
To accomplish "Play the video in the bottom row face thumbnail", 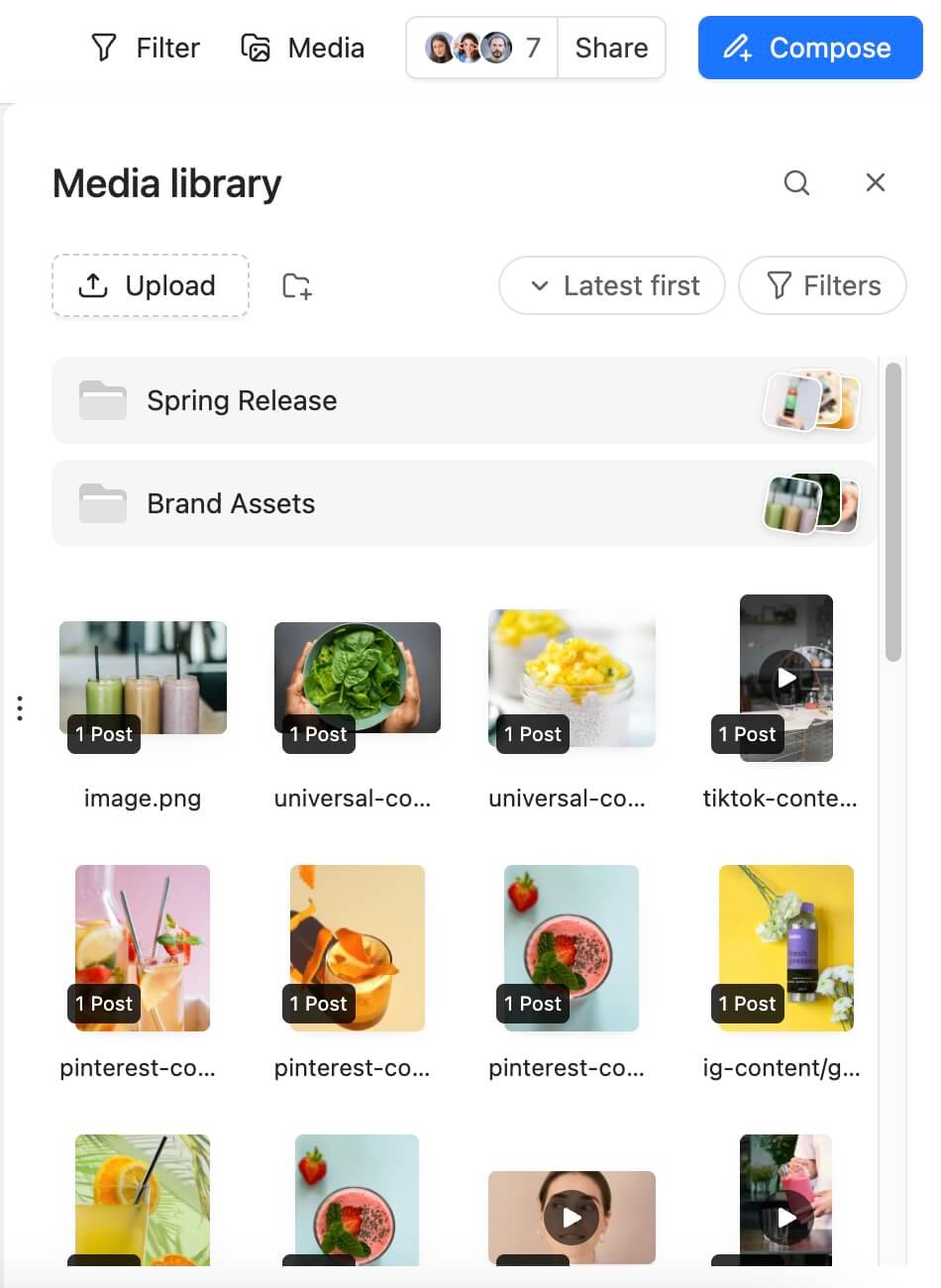I will click(x=572, y=1218).
